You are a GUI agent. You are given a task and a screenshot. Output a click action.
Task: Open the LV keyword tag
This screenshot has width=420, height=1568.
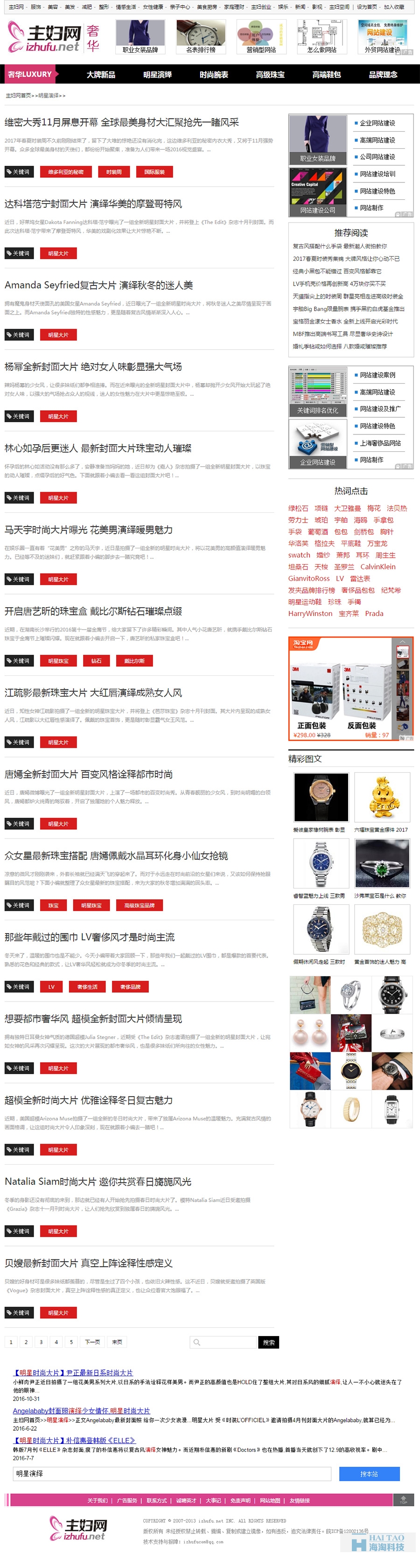(x=51, y=987)
